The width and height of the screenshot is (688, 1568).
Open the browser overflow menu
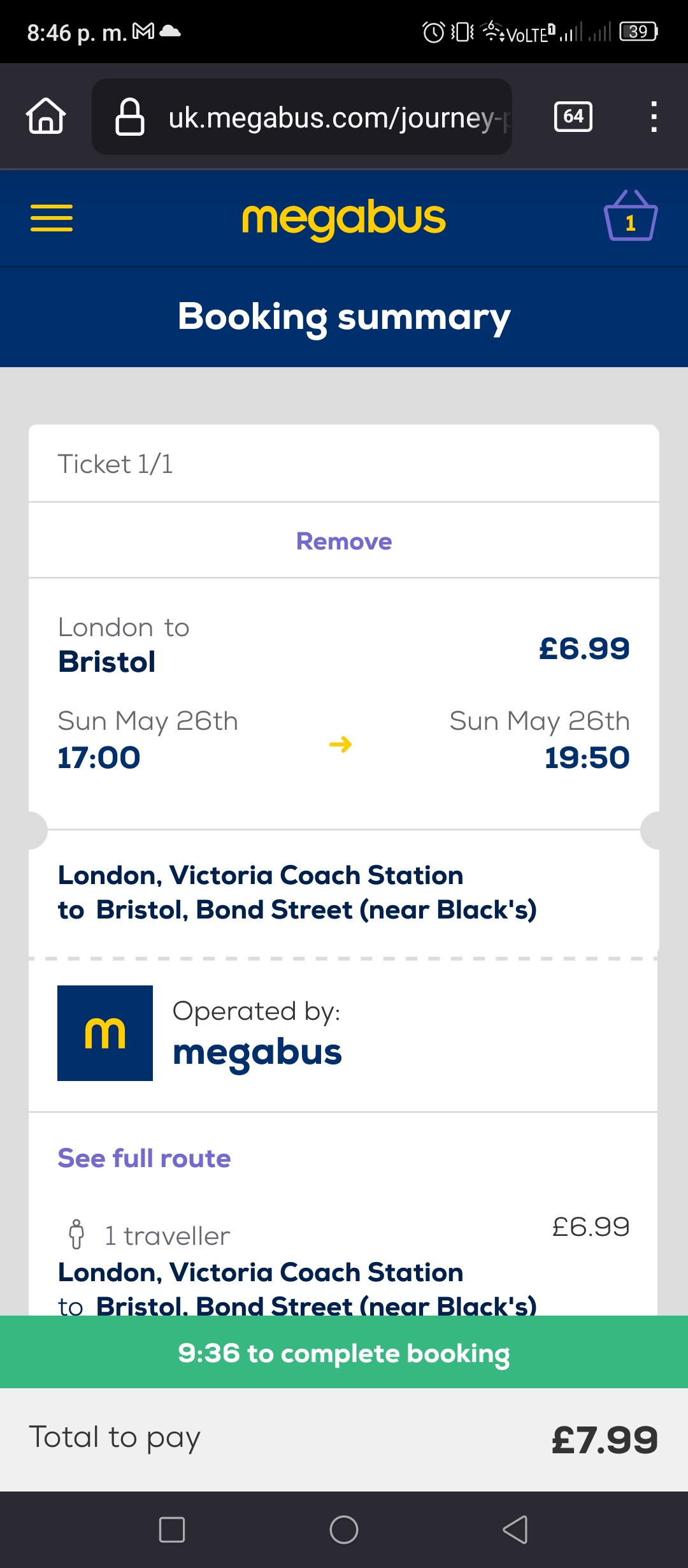(654, 117)
